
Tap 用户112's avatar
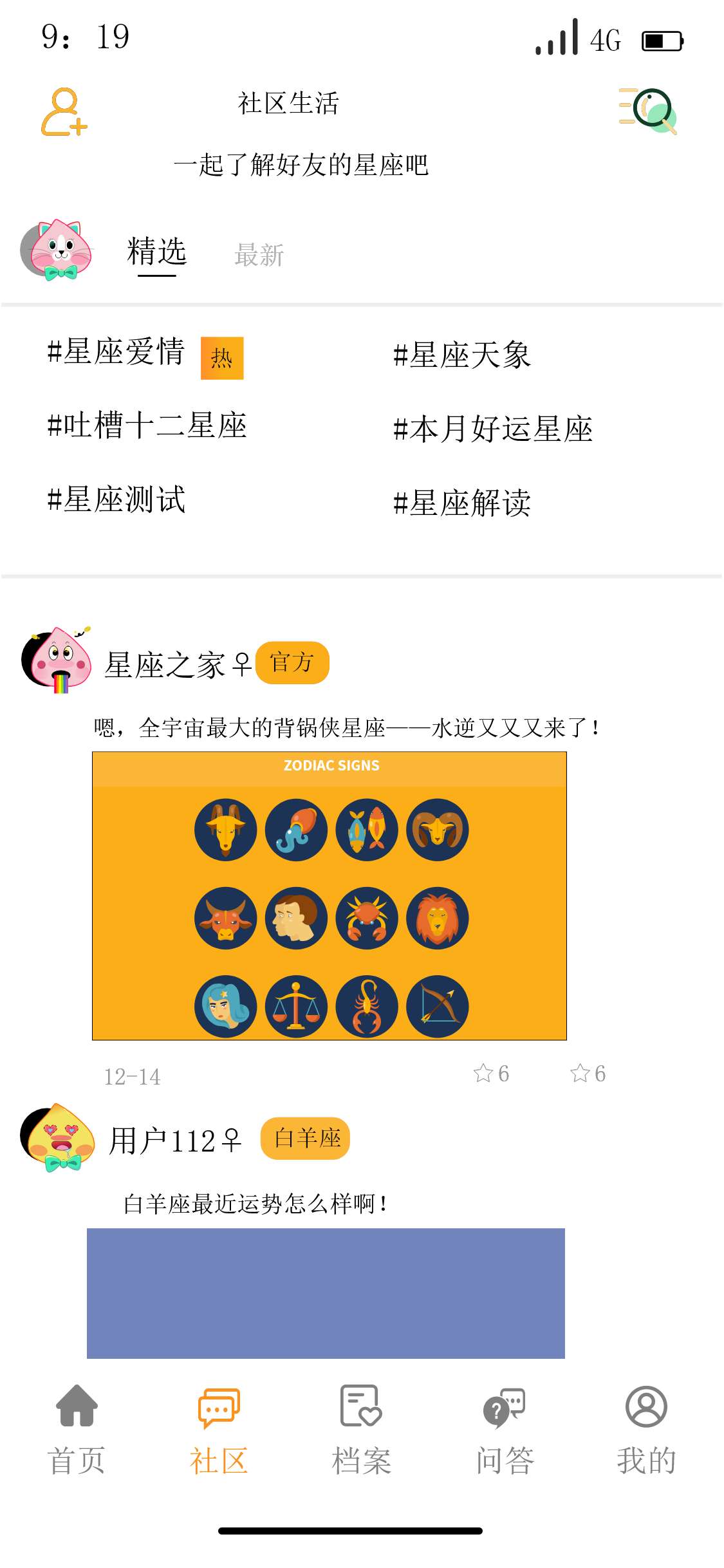[57, 1137]
